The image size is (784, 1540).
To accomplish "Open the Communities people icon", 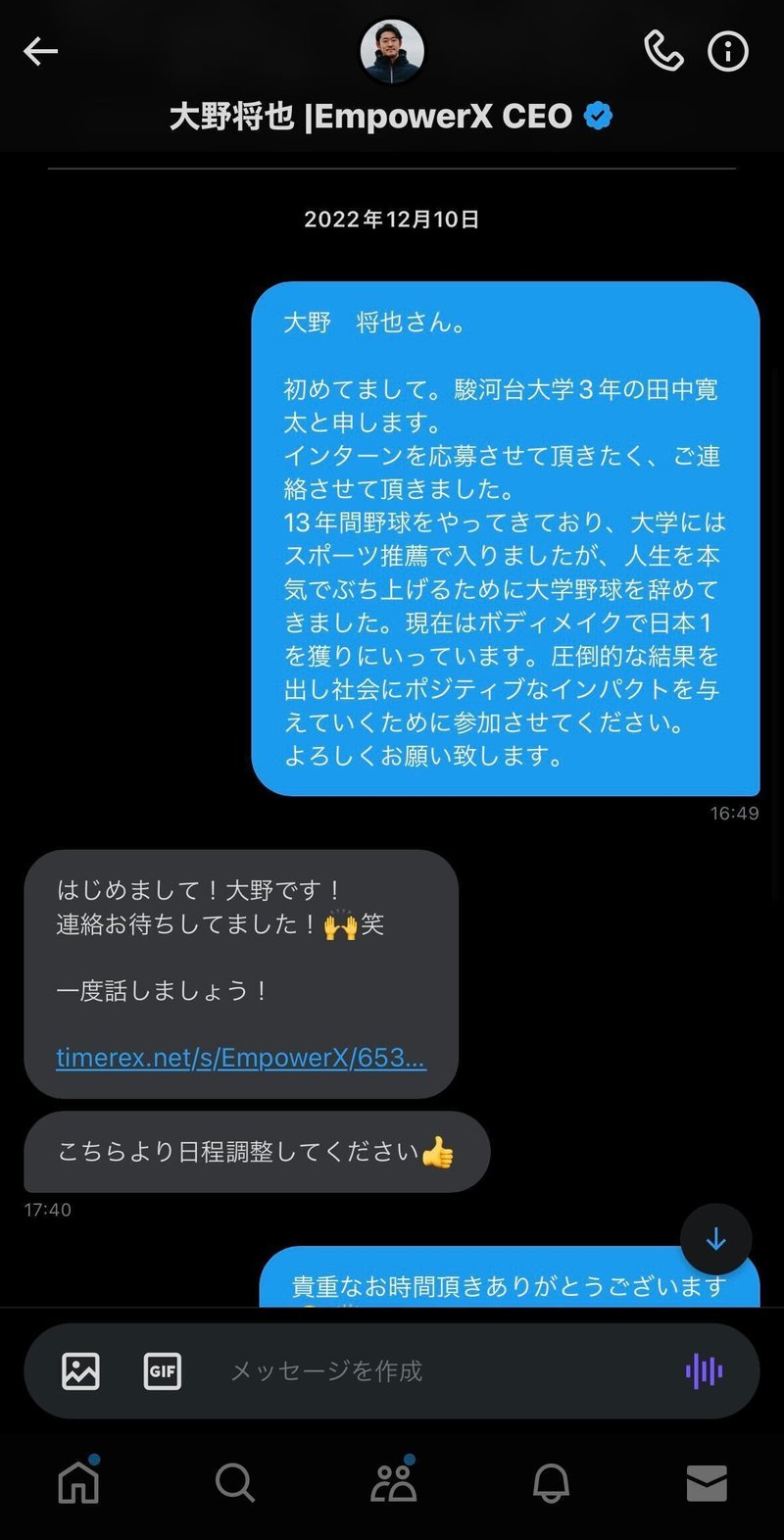I will tap(392, 1482).
